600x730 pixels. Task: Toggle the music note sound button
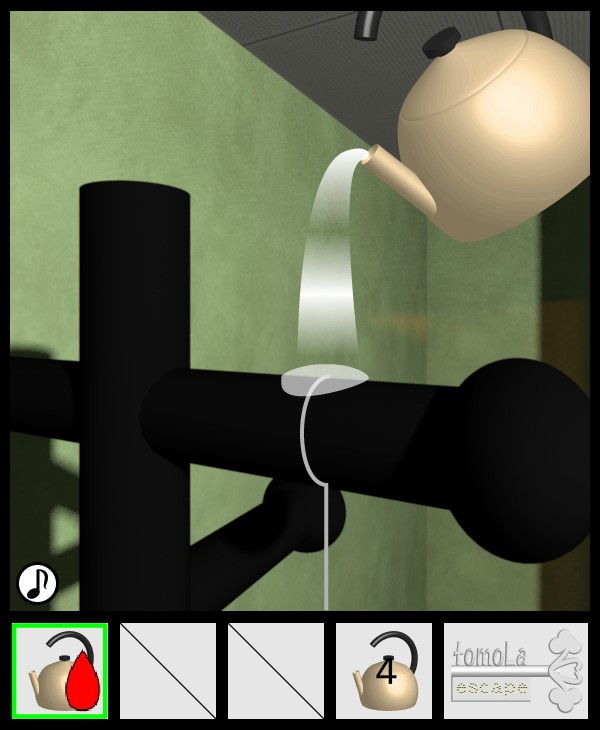click(x=37, y=583)
